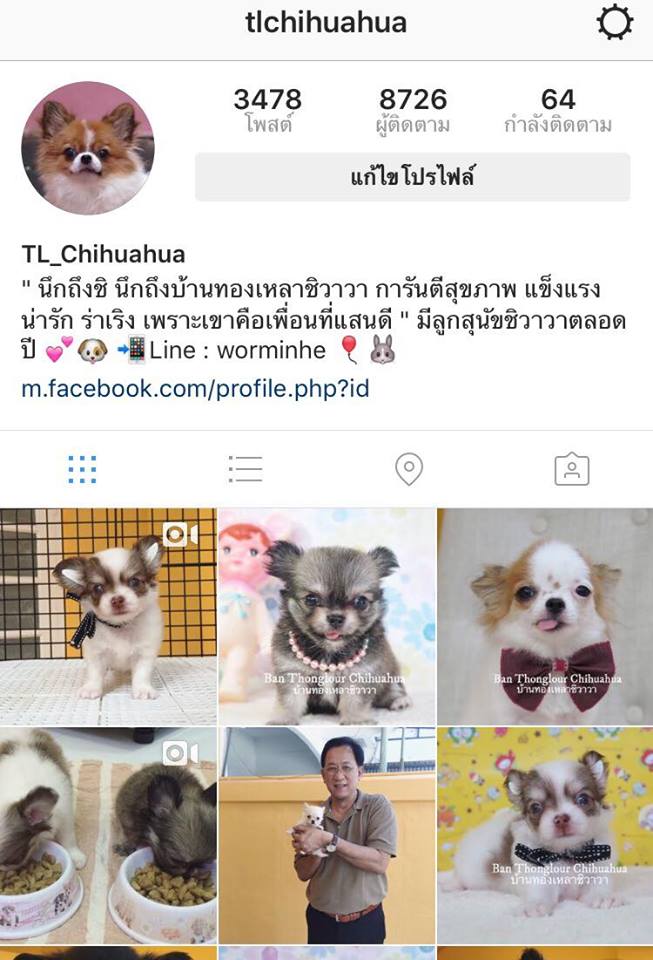Image resolution: width=653 pixels, height=960 pixels.
Task: Open the post of puppy with maroon bow tie
Action: click(x=545, y=616)
